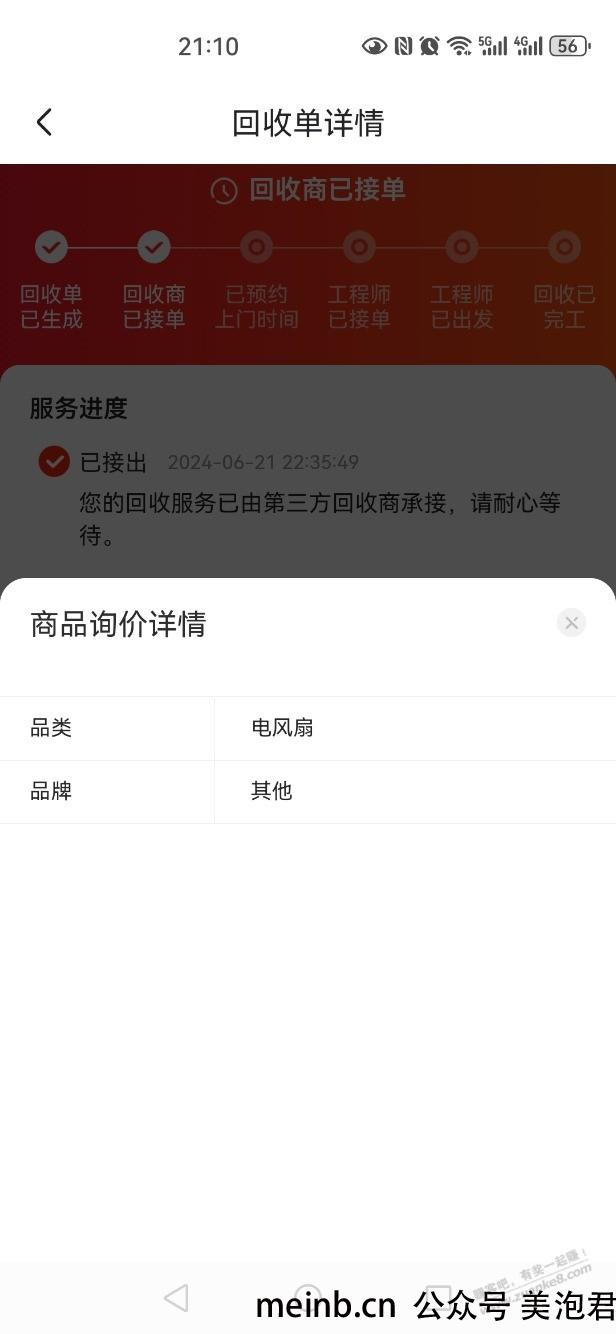Tap the system back navigation button

[176, 1297]
